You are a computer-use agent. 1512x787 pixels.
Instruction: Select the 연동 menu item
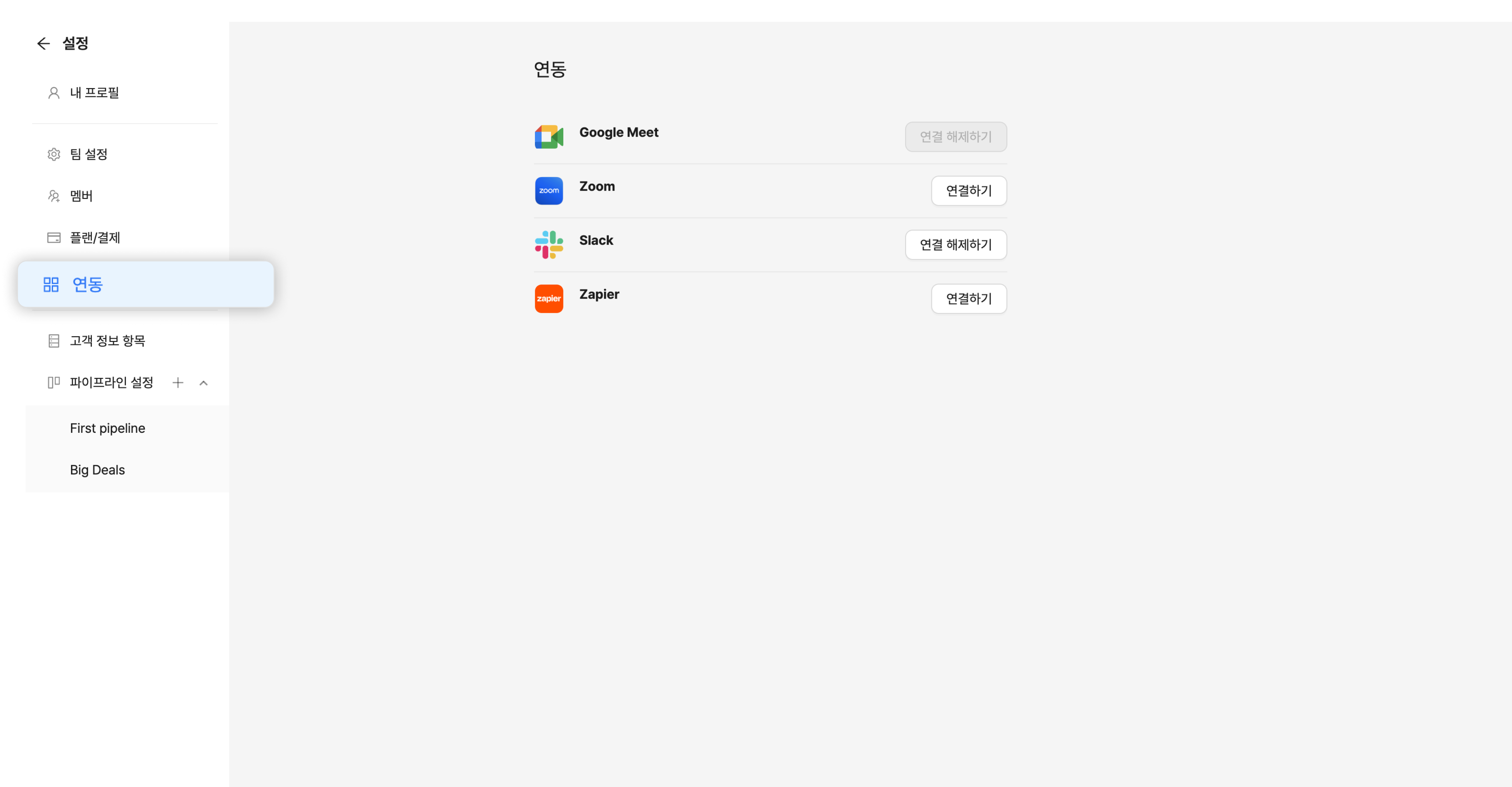point(87,284)
